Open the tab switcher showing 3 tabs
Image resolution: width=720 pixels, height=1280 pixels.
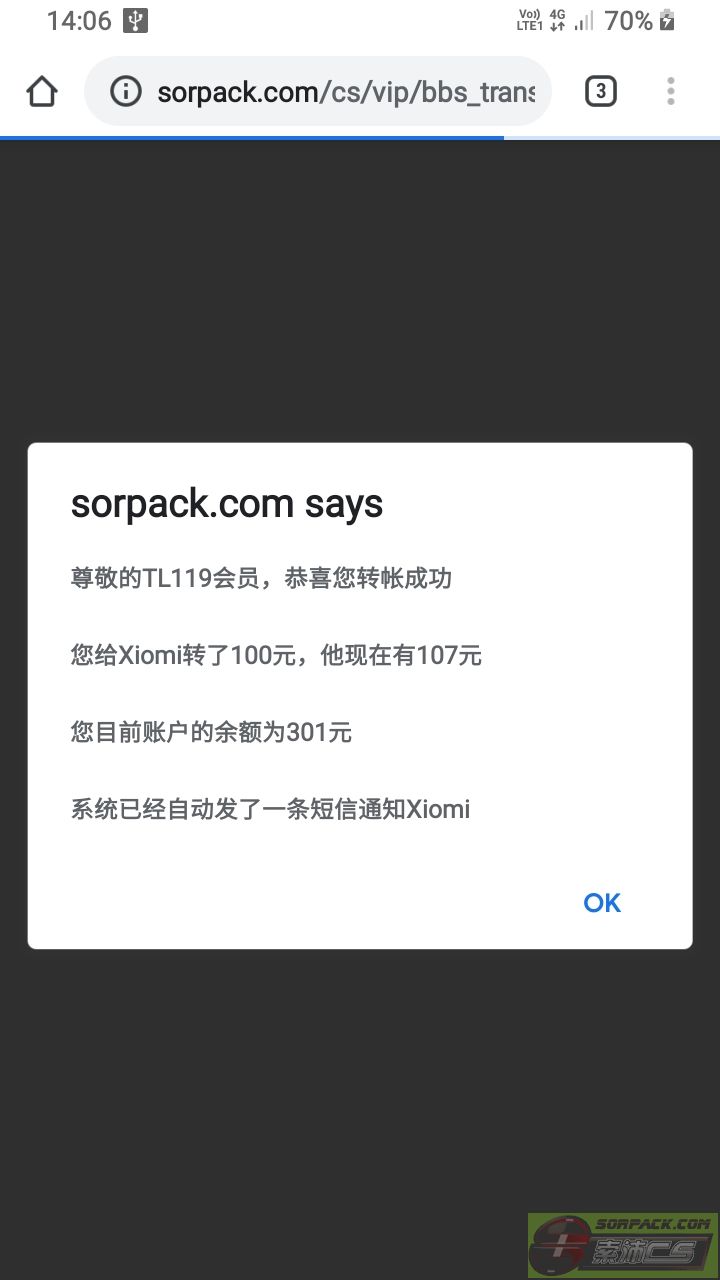pos(600,92)
